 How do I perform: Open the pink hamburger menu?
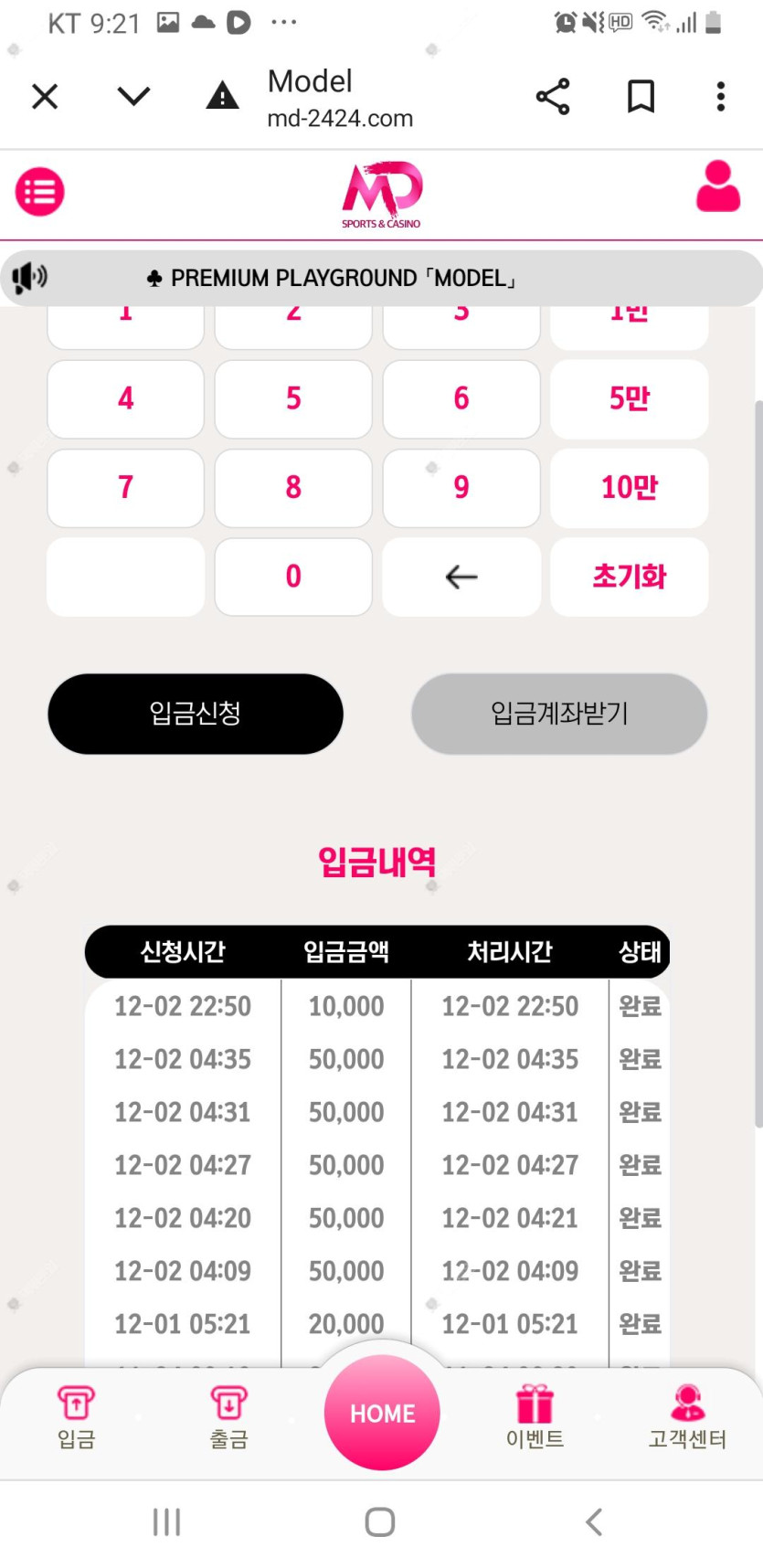[39, 192]
